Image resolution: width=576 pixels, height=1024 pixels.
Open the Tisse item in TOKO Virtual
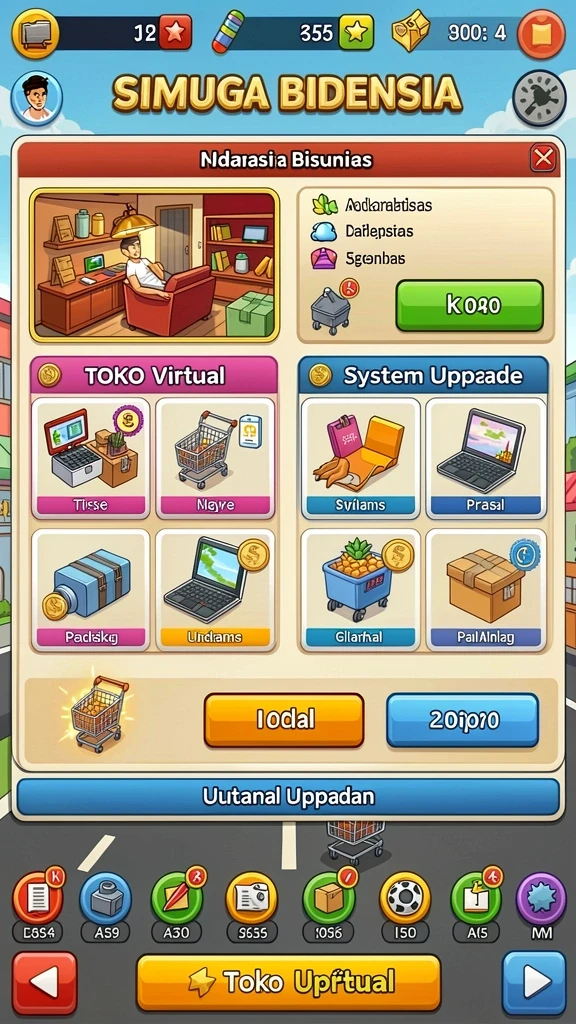click(91, 458)
